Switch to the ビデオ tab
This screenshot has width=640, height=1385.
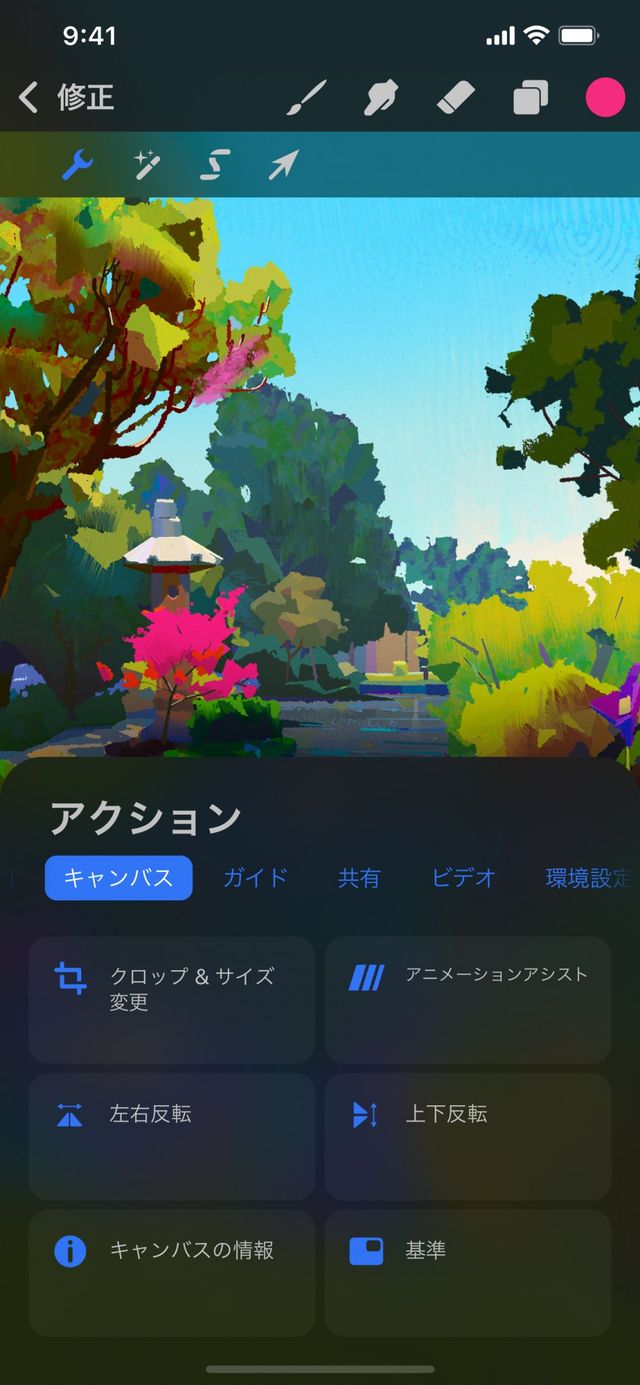coord(463,878)
